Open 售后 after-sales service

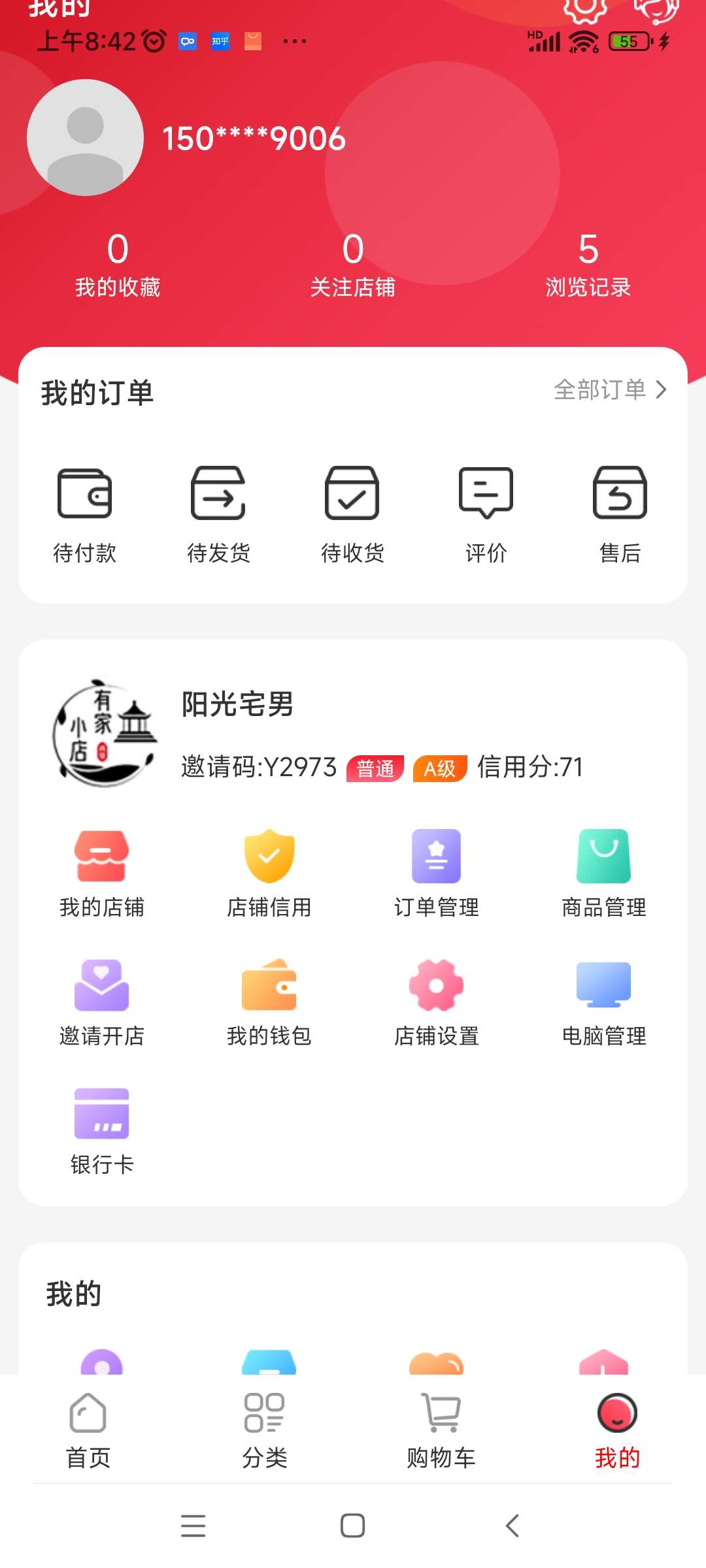[620, 513]
